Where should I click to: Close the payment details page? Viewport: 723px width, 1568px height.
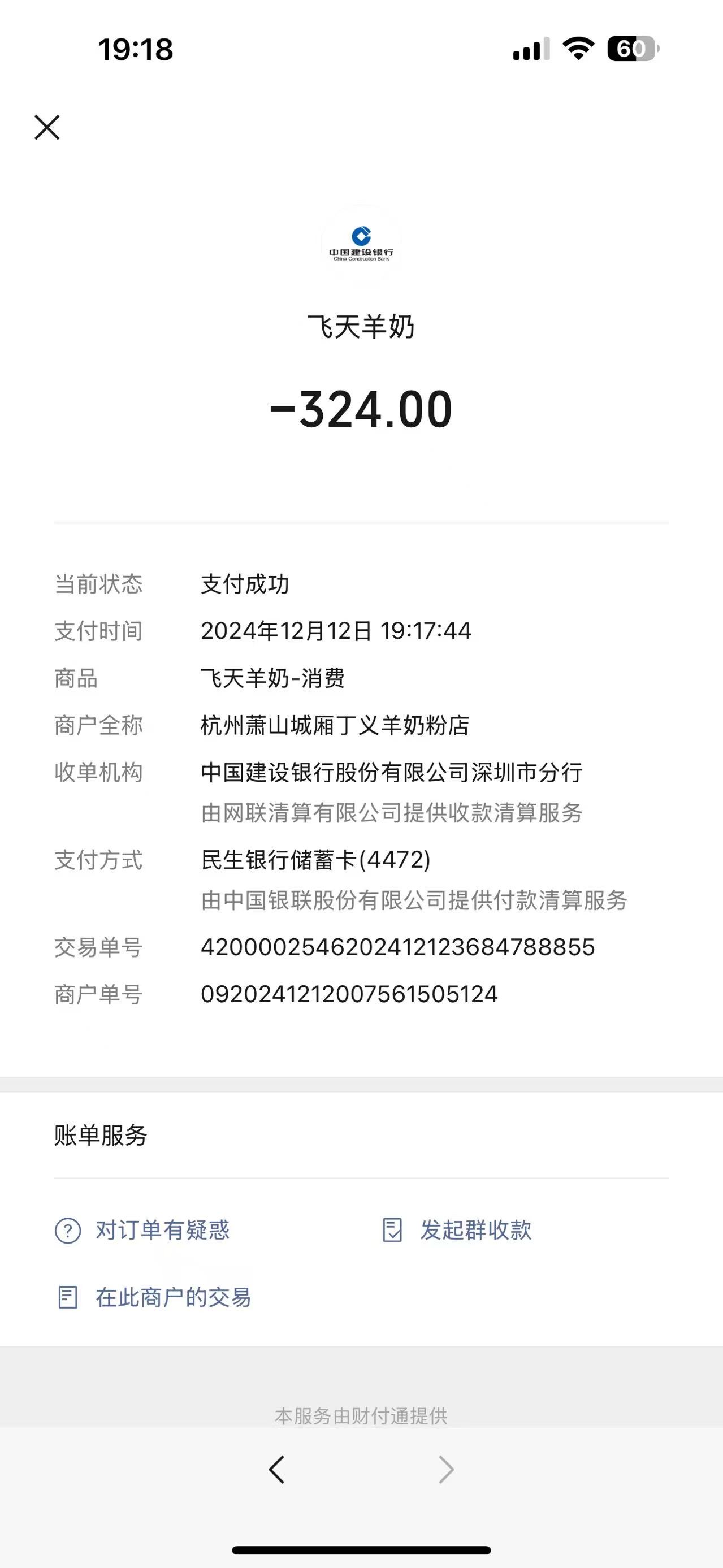pyautogui.click(x=47, y=127)
